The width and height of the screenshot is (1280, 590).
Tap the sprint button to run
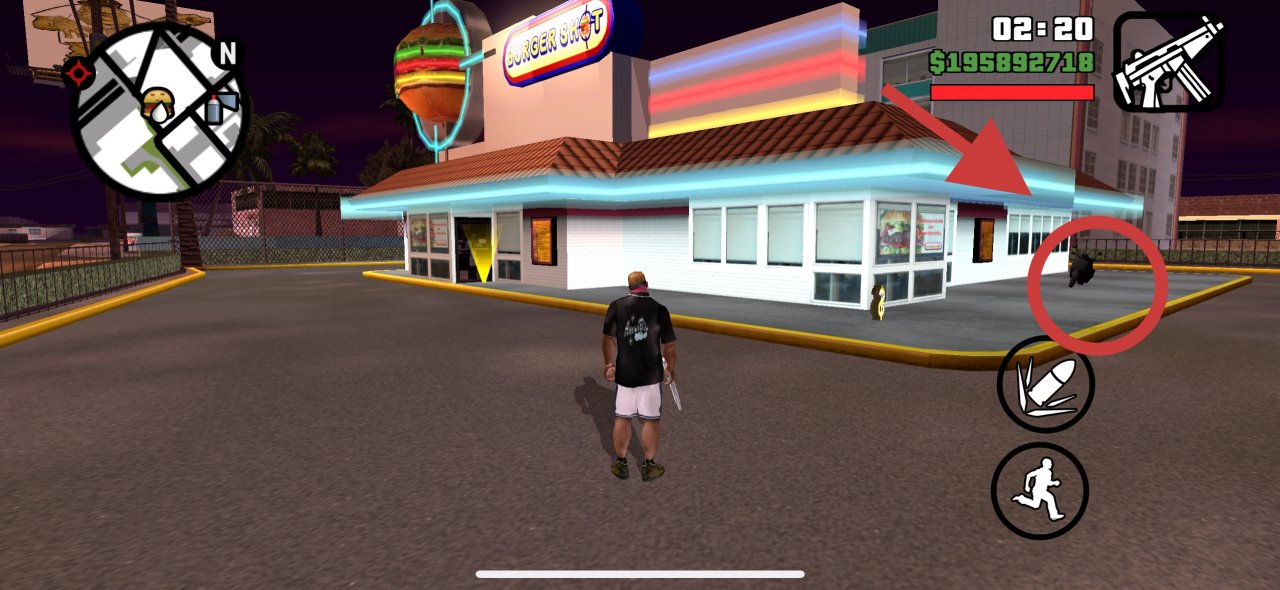click(x=1039, y=490)
